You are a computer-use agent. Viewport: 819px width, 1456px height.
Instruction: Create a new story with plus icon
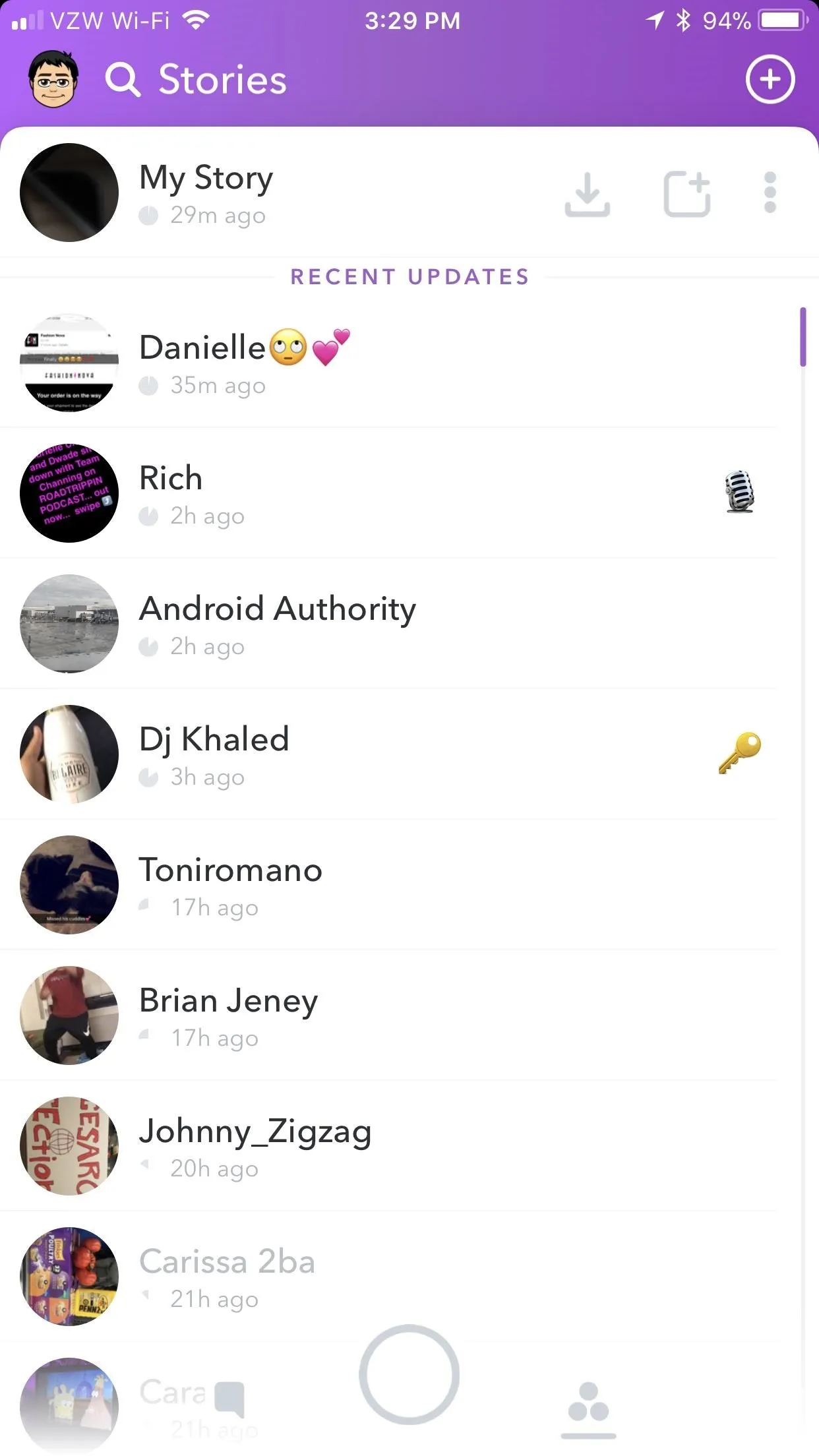[770, 80]
